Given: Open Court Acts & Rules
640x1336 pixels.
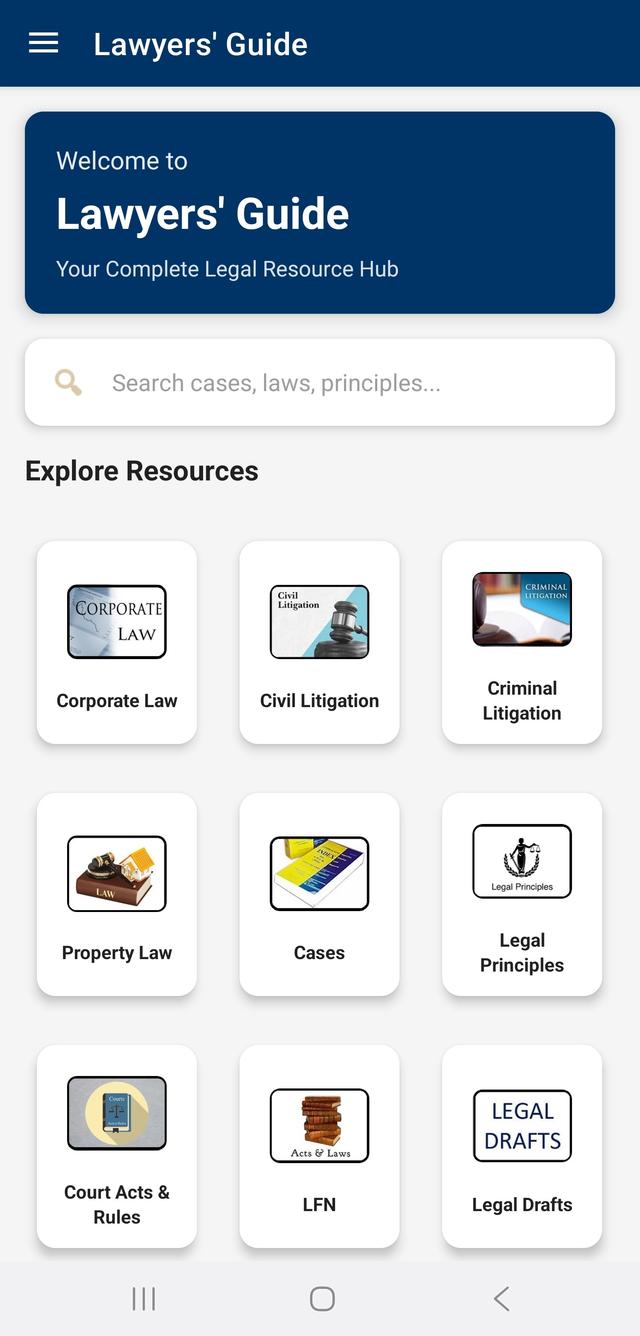Looking at the screenshot, I should 117,1147.
